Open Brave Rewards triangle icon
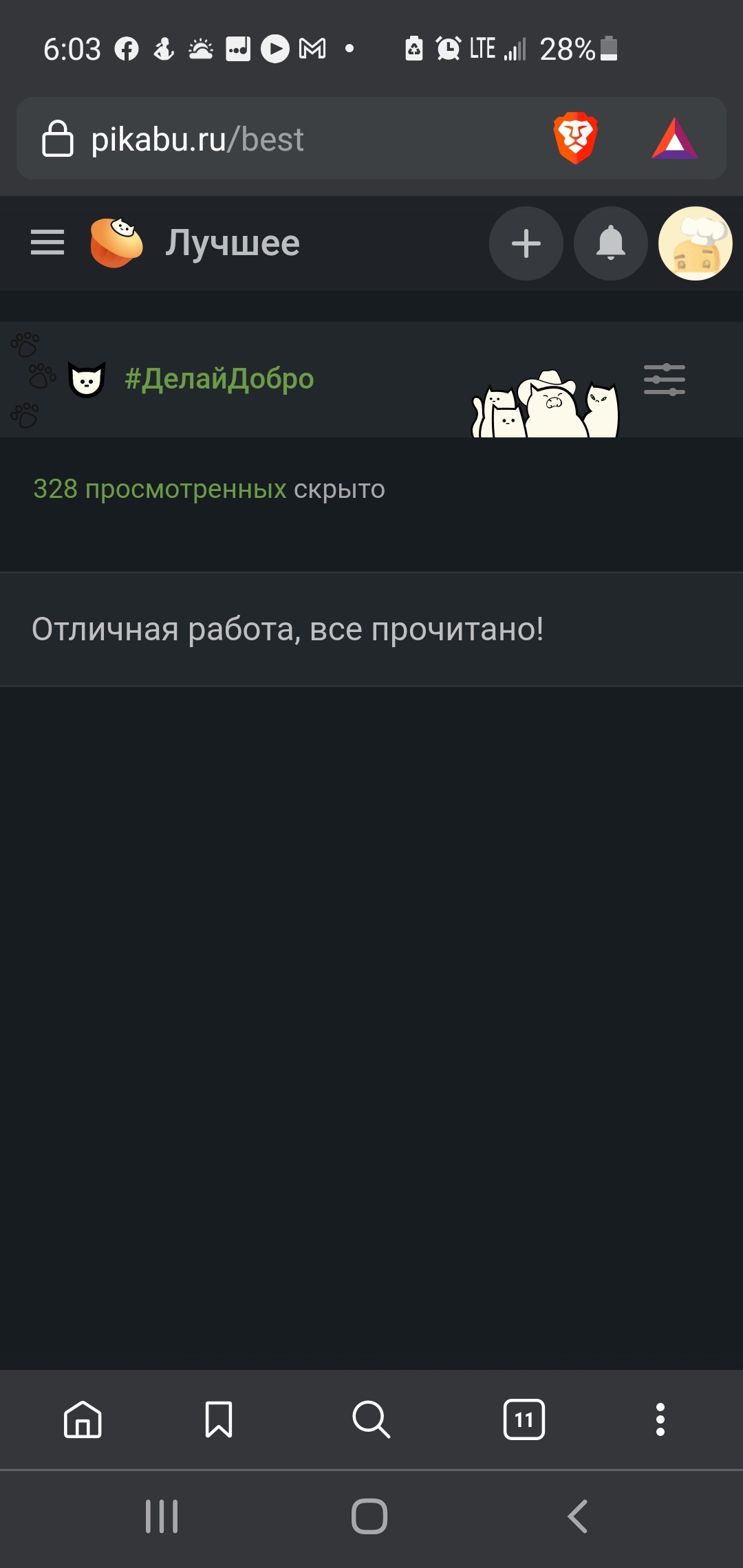Screen dimensions: 743x1568 pos(674,140)
